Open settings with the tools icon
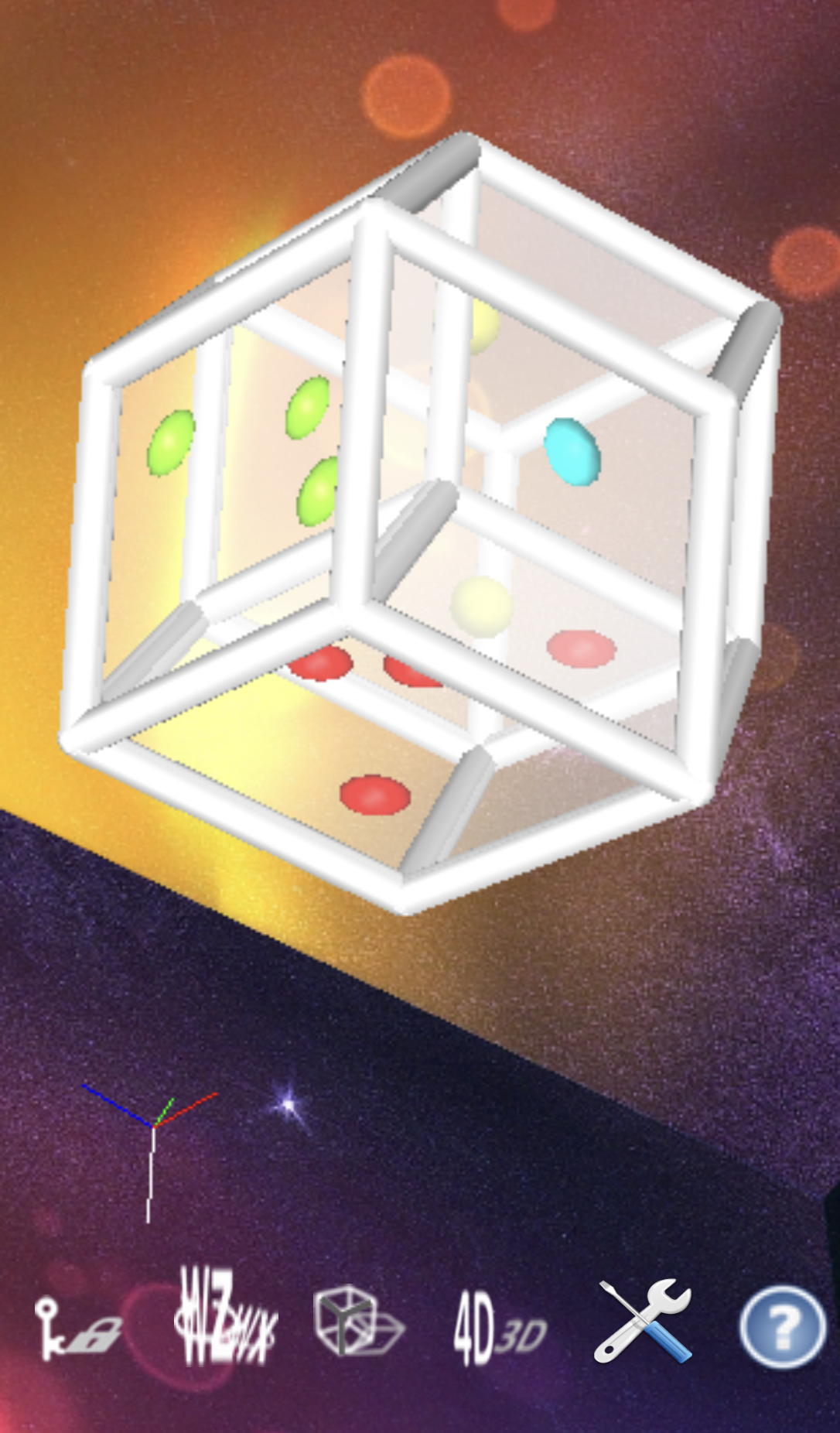The image size is (840, 1433). (644, 1322)
